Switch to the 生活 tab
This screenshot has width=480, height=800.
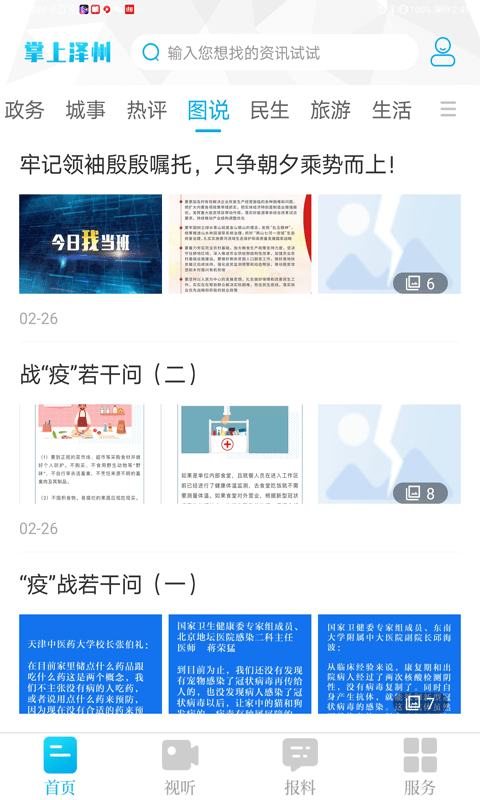tap(392, 110)
